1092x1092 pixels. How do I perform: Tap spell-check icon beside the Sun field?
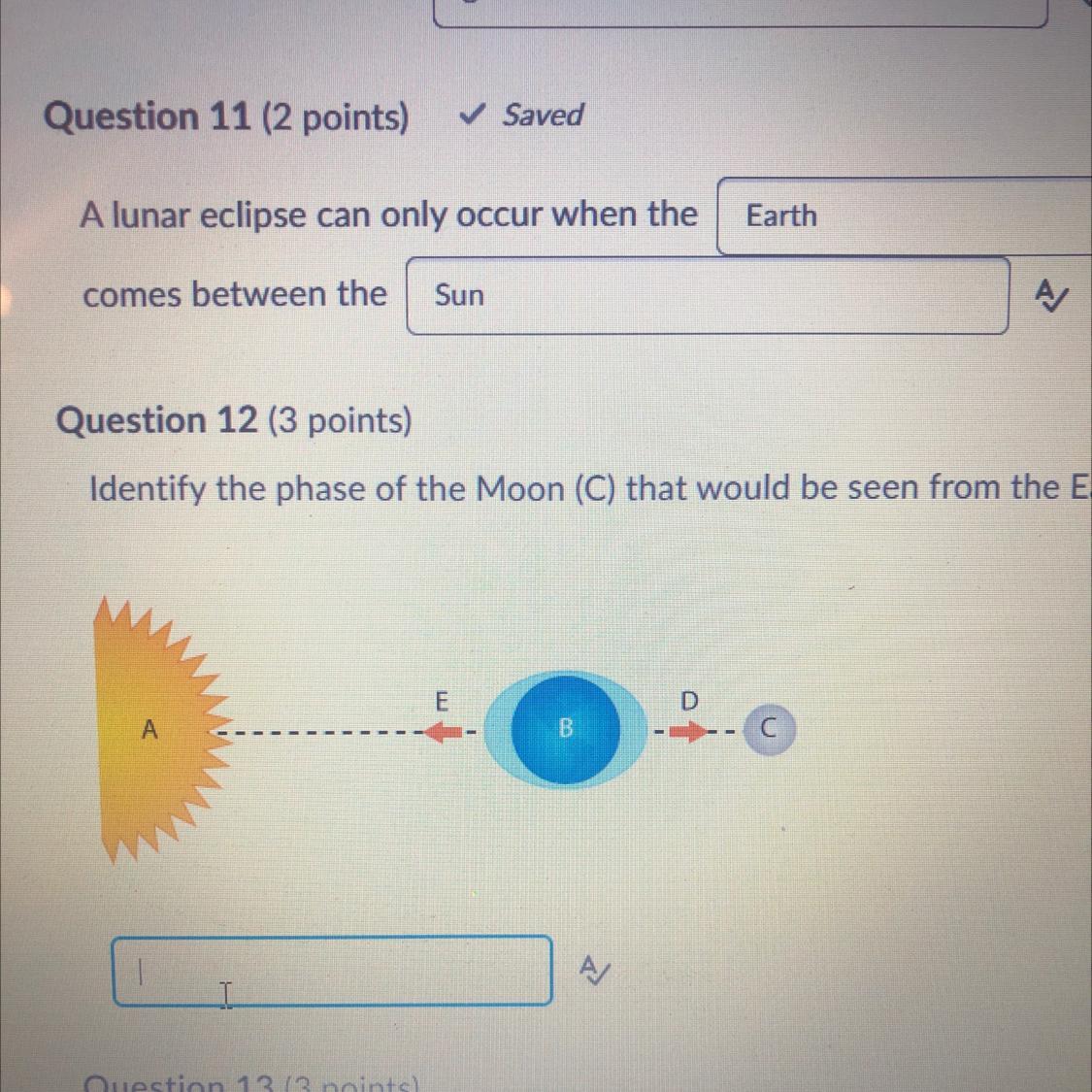1051,296
